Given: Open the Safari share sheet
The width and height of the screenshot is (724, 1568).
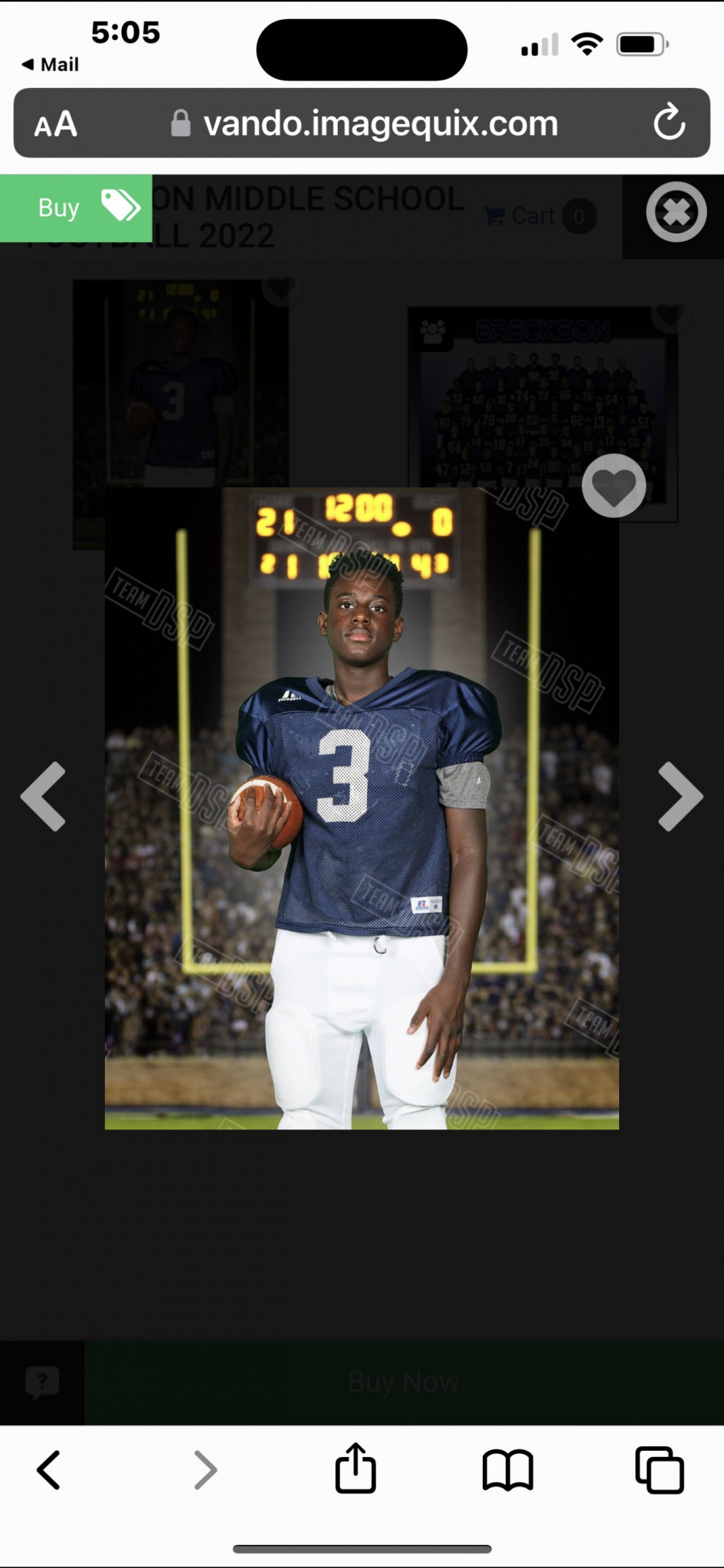Looking at the screenshot, I should (x=355, y=1468).
